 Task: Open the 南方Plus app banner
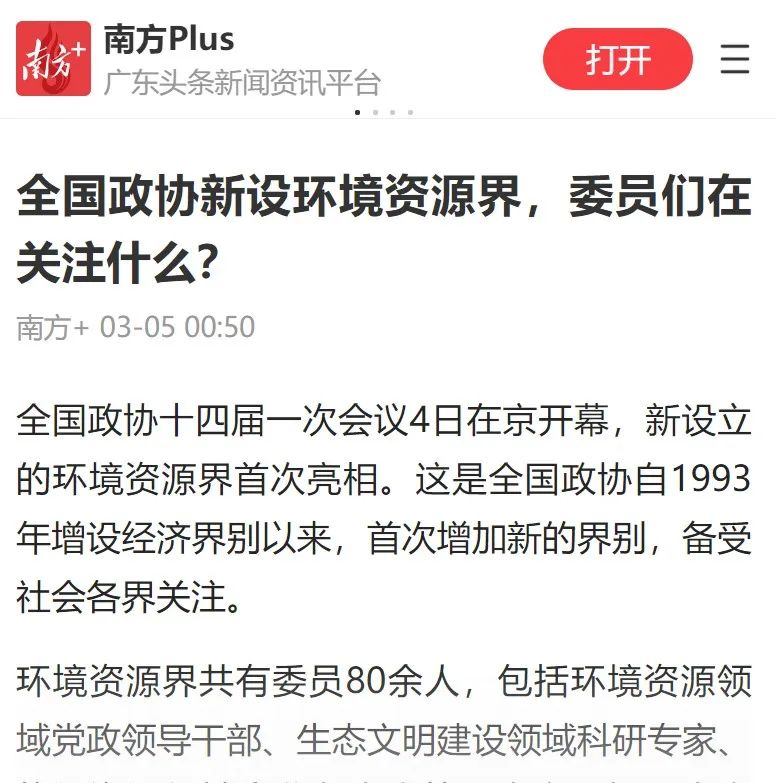(x=240, y=59)
